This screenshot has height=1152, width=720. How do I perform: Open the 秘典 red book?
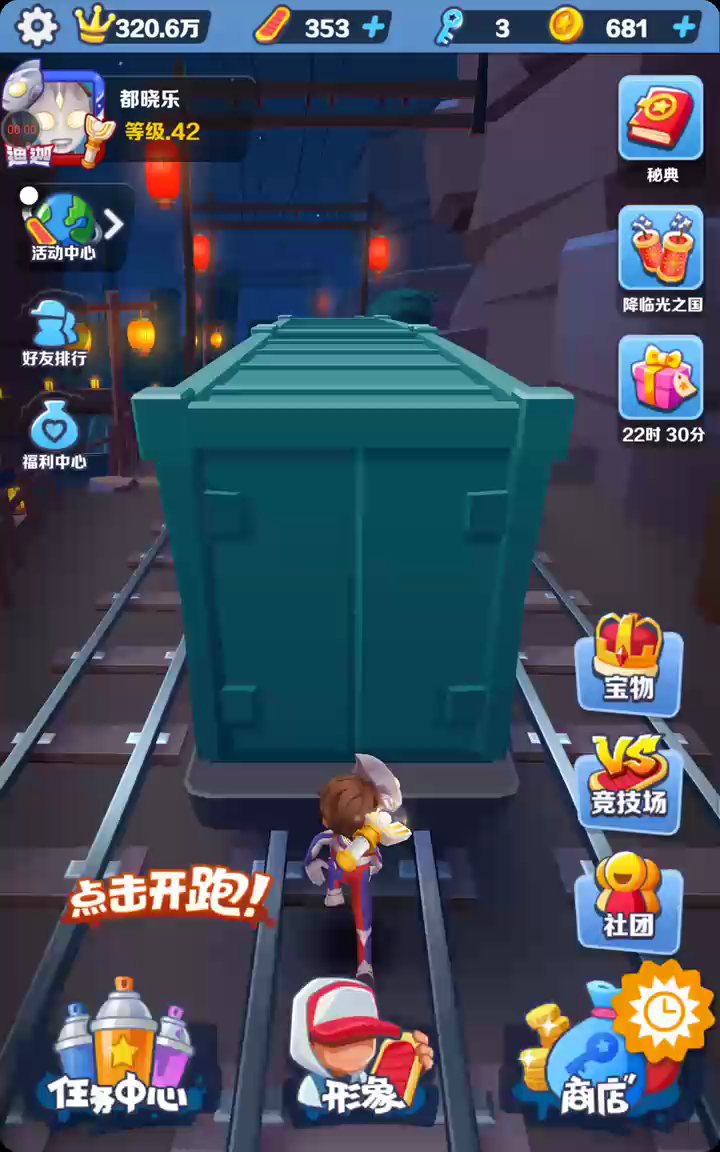coord(661,122)
